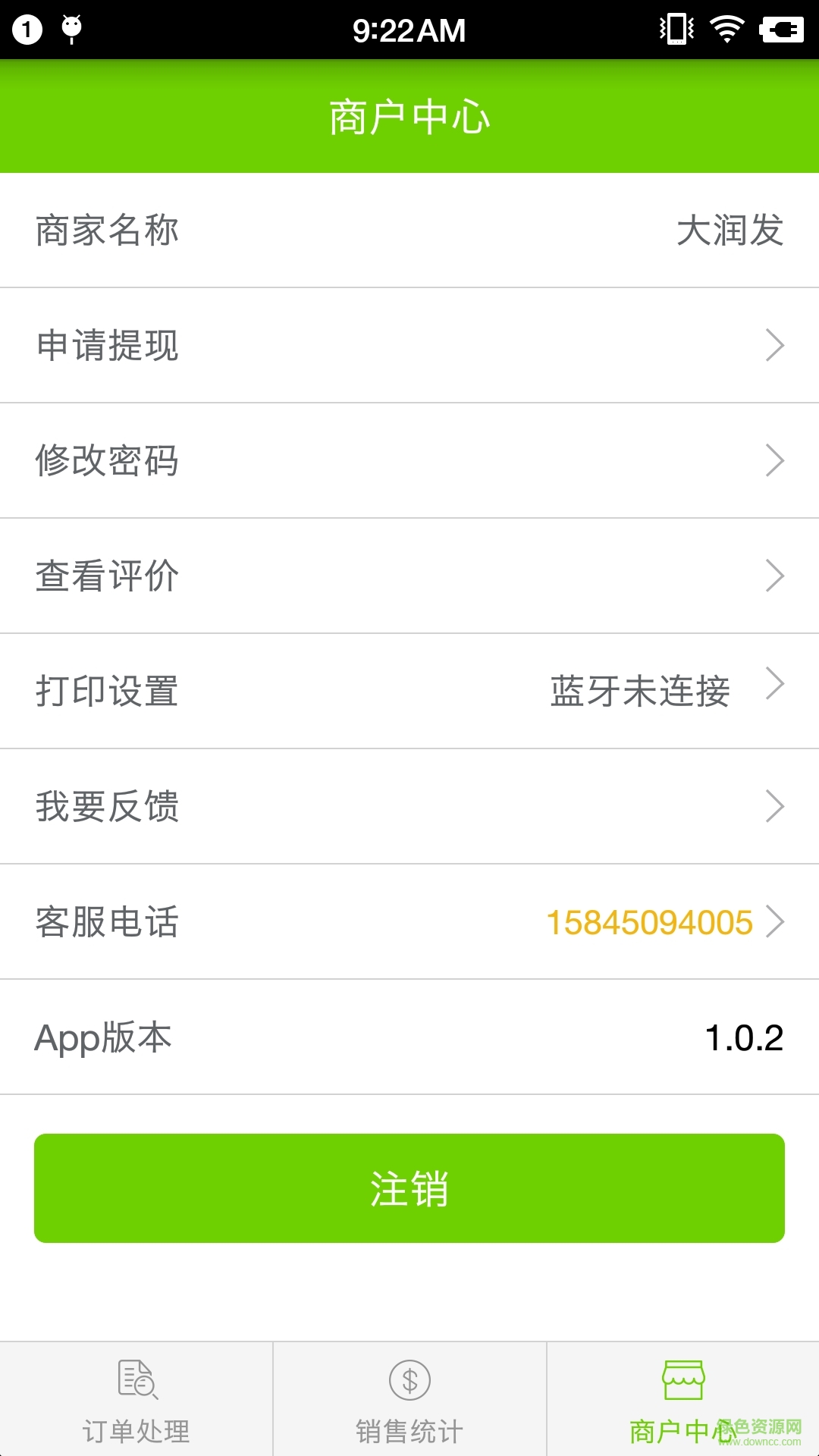Select the 商户中心 bottom tab
Image resolution: width=819 pixels, height=1456 pixels.
click(x=682, y=1400)
